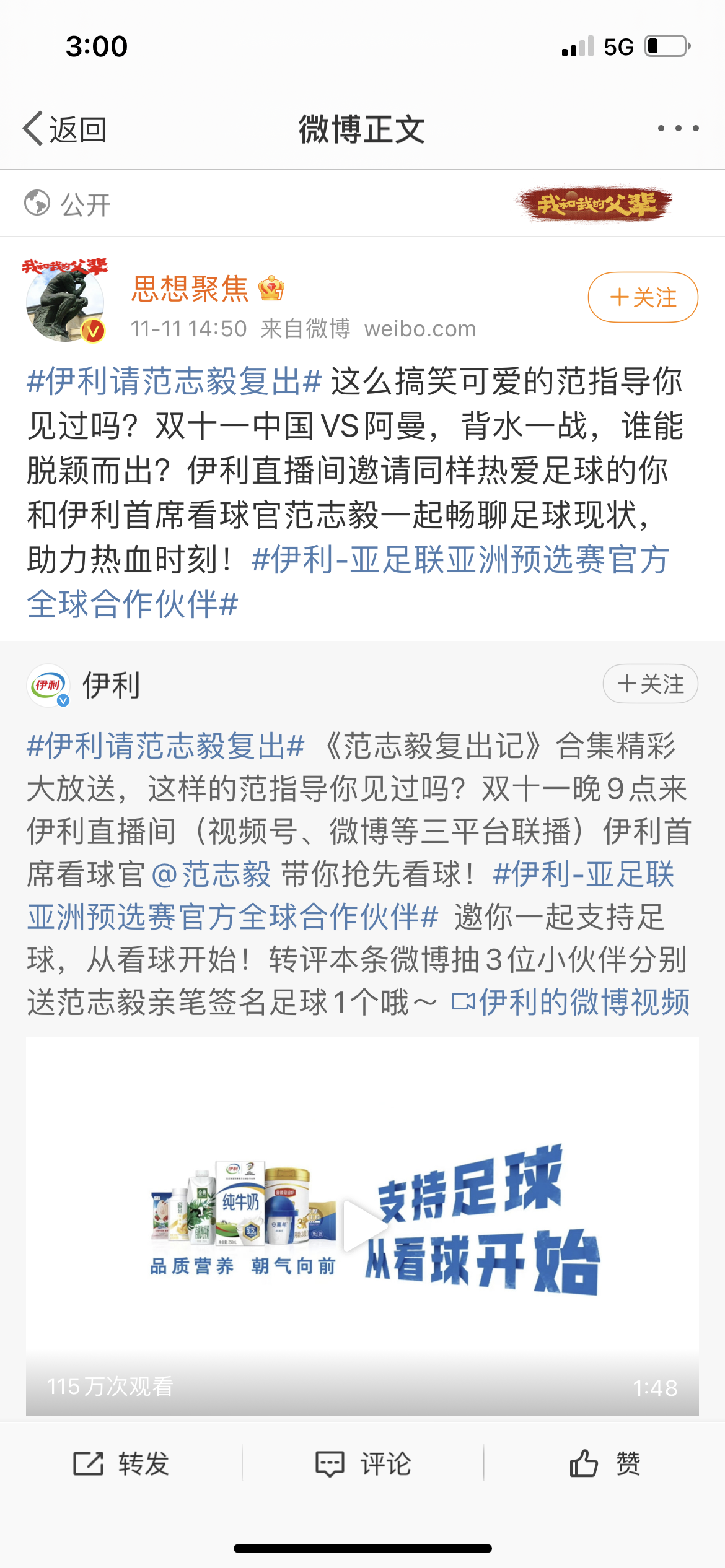The width and height of the screenshot is (725, 1568).
Task: Open #伊利请范志毅复出# hashtag in reposted 伊利 post
Action: (x=165, y=746)
